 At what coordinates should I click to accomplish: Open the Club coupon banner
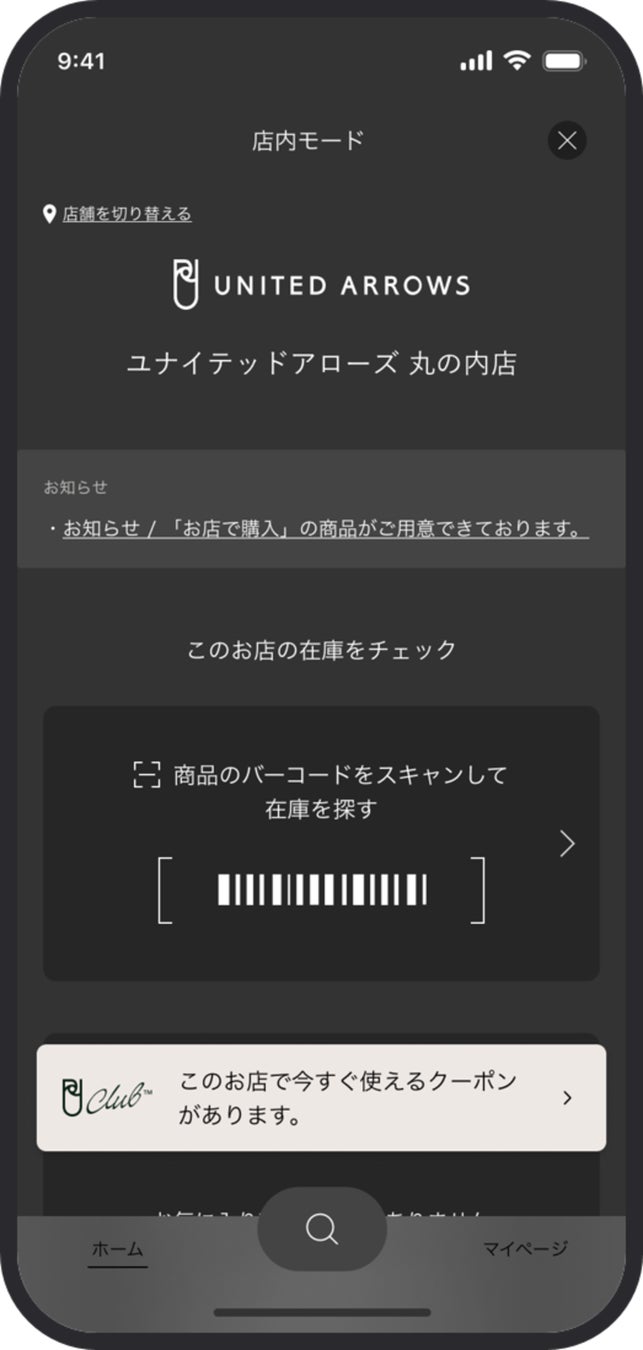click(321, 1097)
